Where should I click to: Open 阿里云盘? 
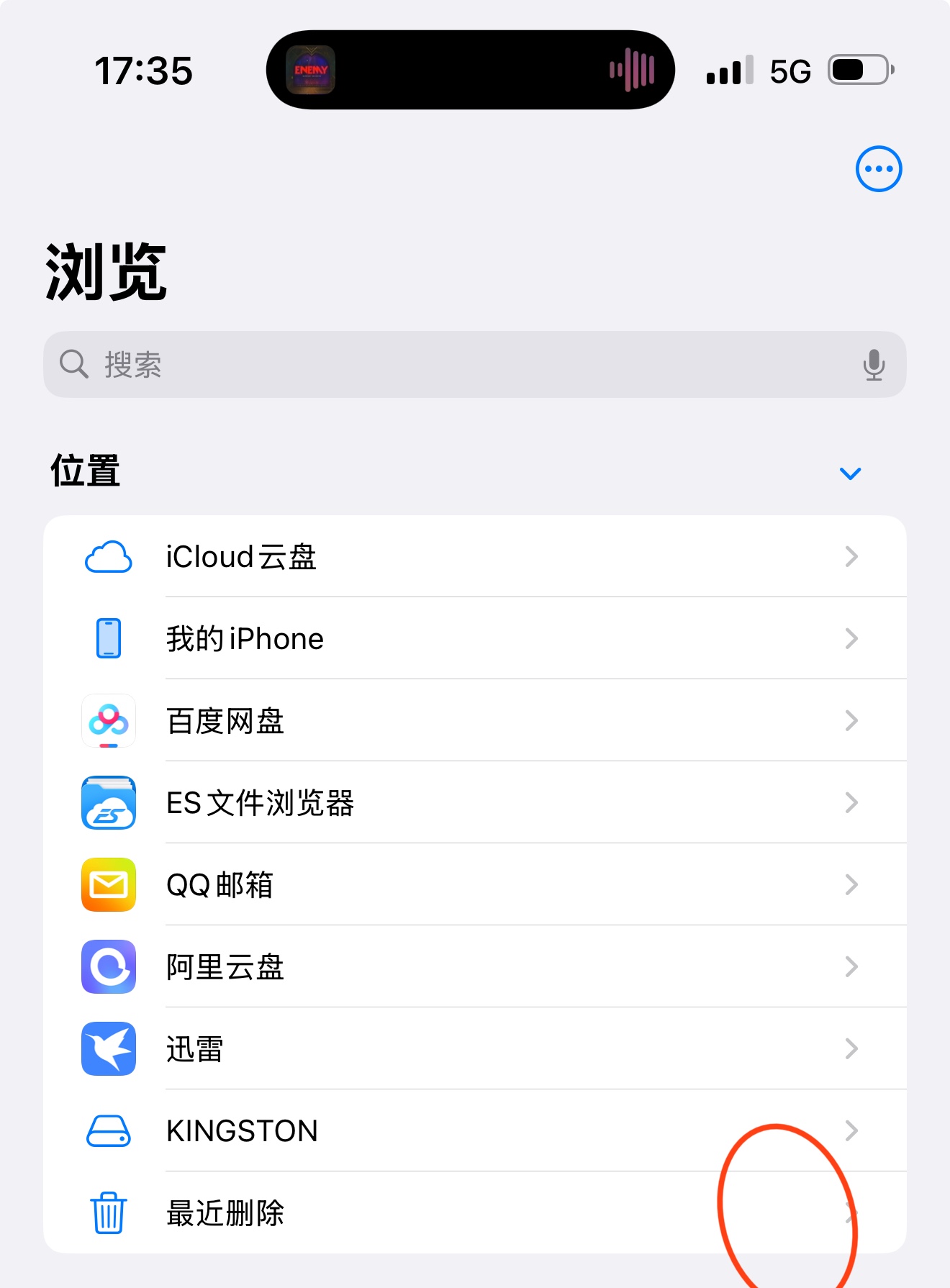pyautogui.click(x=475, y=967)
